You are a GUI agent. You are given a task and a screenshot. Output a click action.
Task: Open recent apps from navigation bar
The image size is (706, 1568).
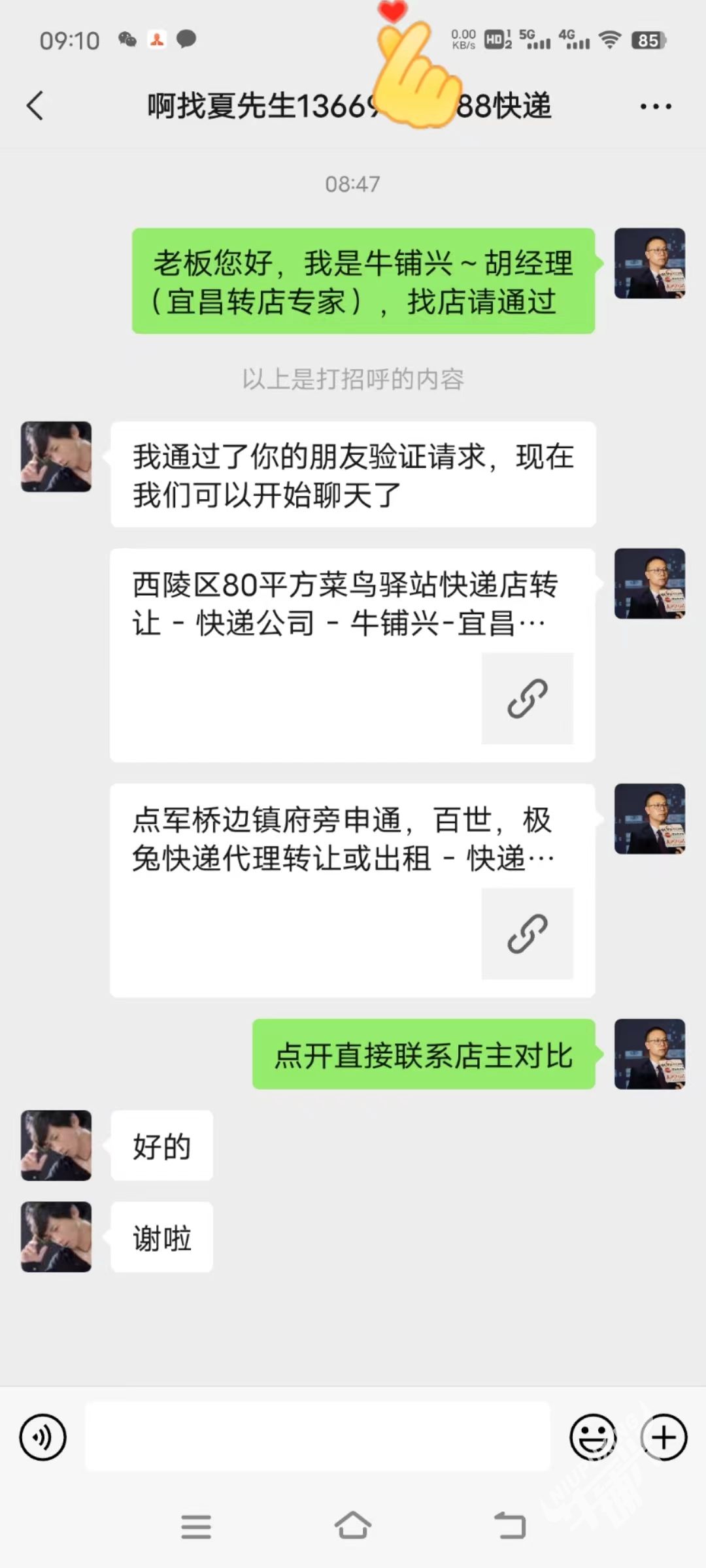pos(196,1527)
